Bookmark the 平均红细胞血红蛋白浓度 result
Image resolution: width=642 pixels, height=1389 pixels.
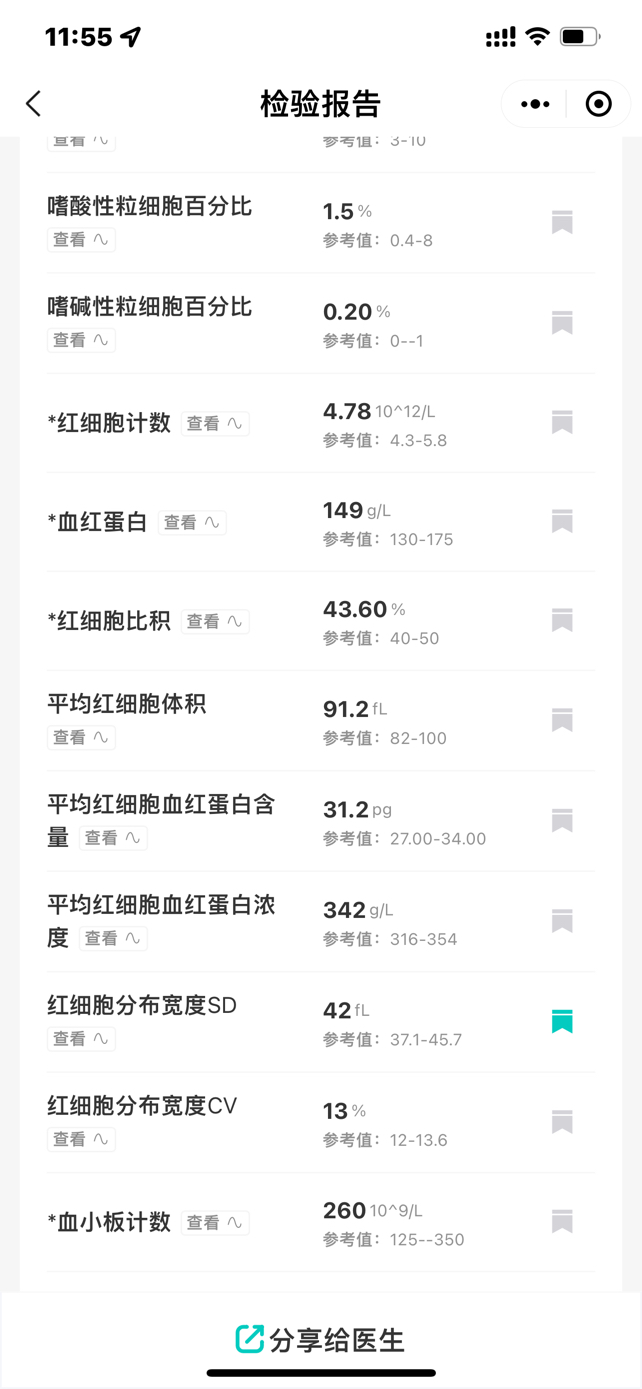(x=562, y=921)
